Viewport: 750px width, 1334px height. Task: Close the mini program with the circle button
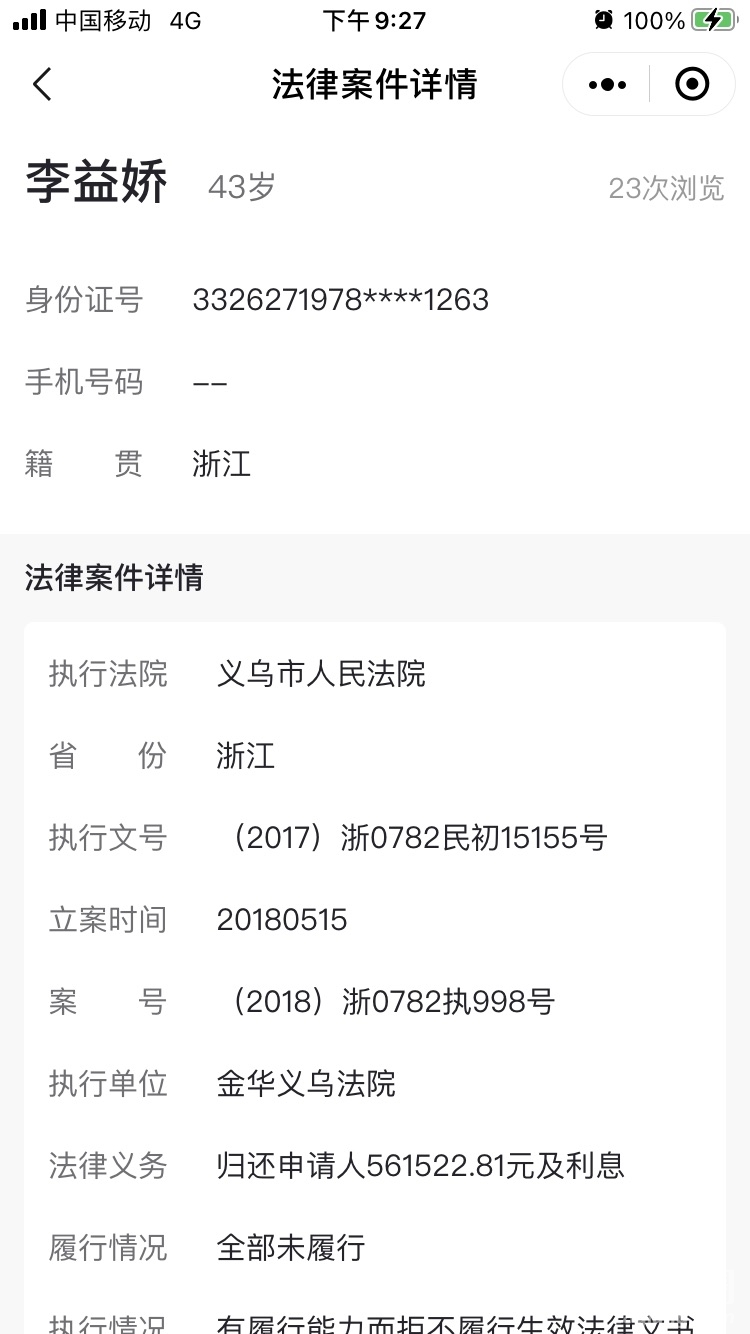coord(692,85)
